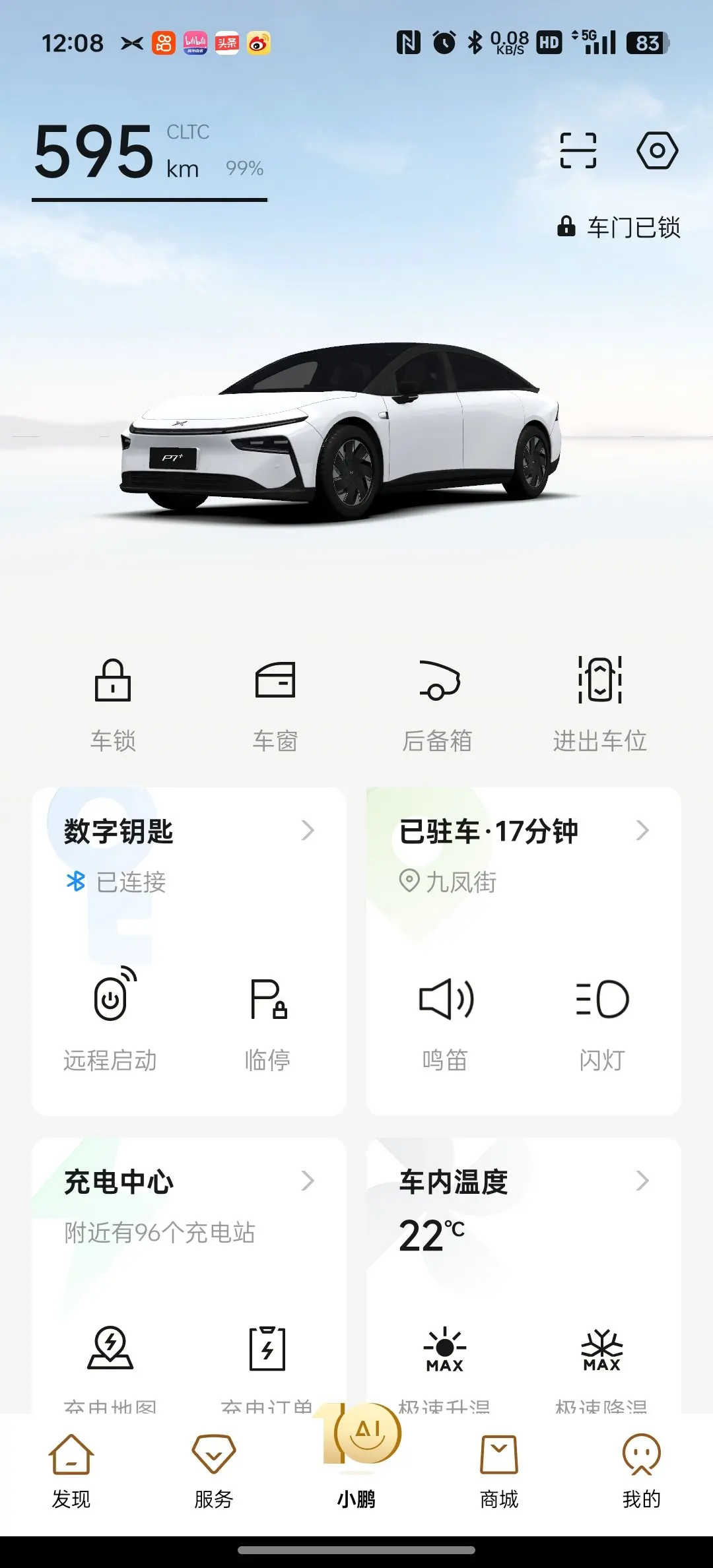This screenshot has width=713, height=1568.
Task: Flash the headlights with 闪灯
Action: click(x=602, y=1020)
